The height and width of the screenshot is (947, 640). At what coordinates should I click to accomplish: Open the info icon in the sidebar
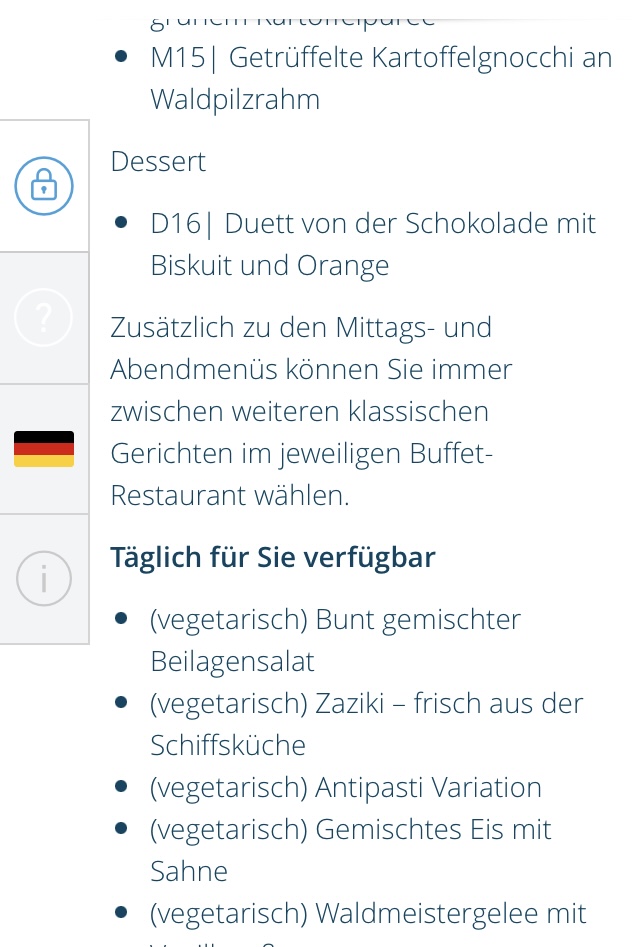[x=44, y=578]
